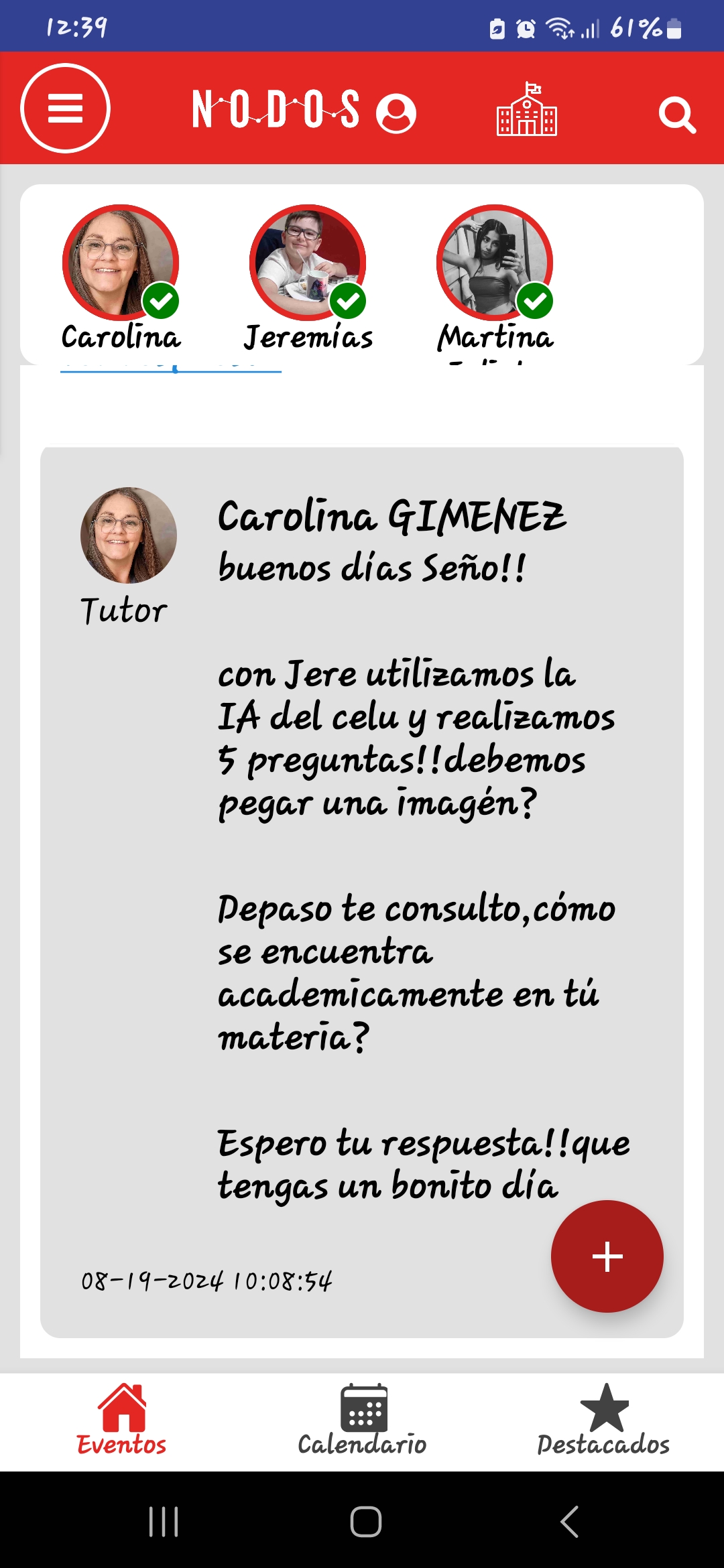
Task: Go back using system back button
Action: tap(570, 1521)
